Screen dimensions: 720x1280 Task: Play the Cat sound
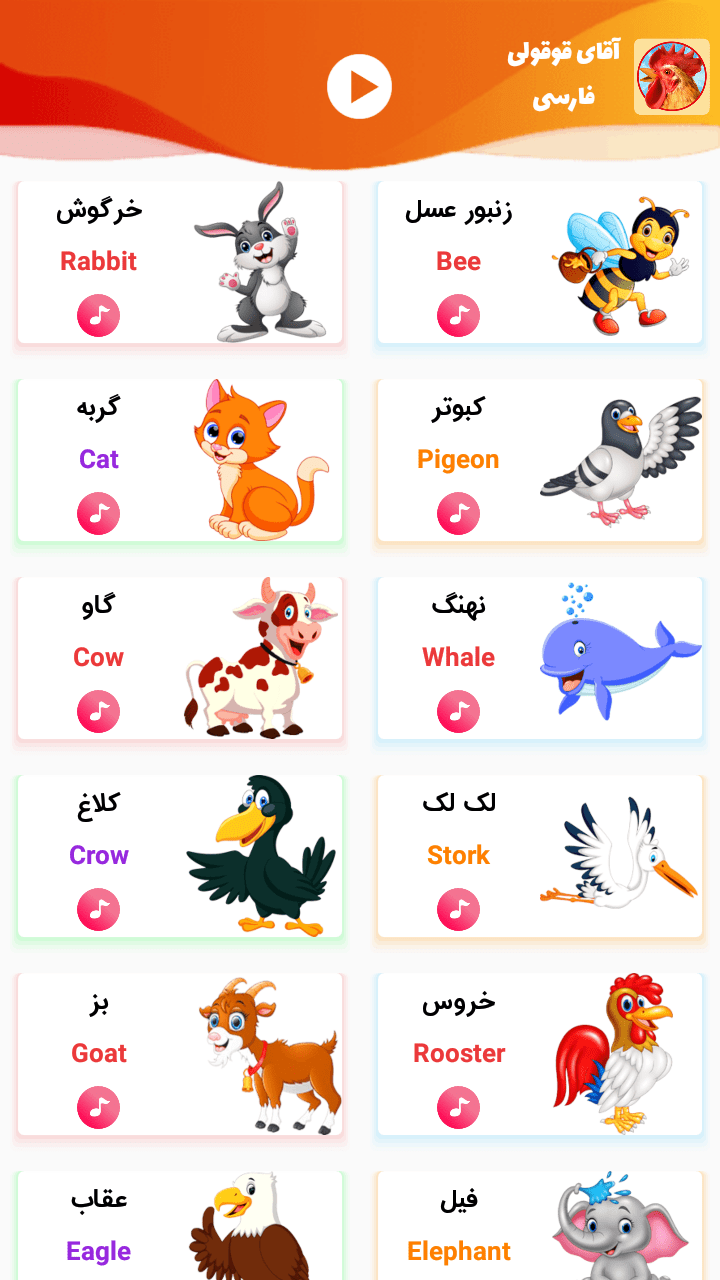click(98, 514)
